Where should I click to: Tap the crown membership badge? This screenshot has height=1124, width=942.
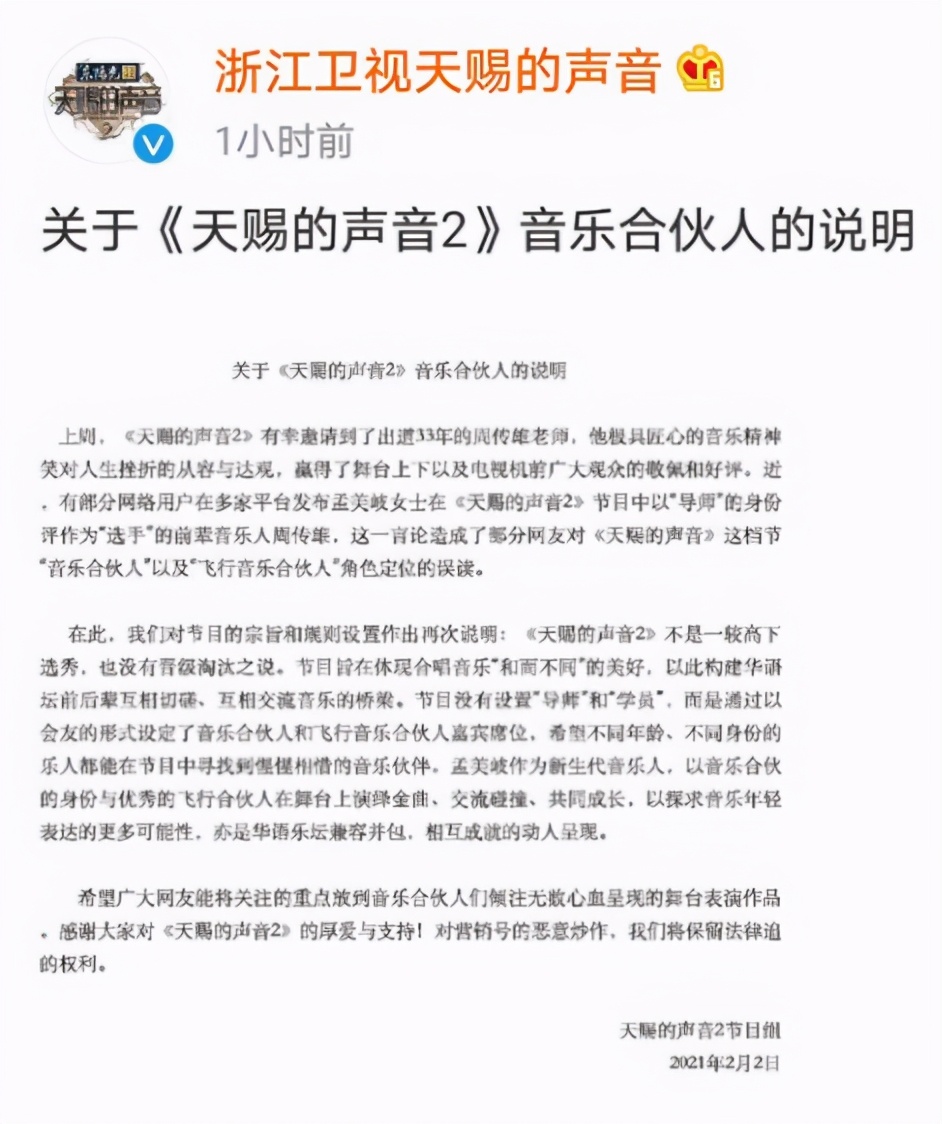click(x=702, y=72)
